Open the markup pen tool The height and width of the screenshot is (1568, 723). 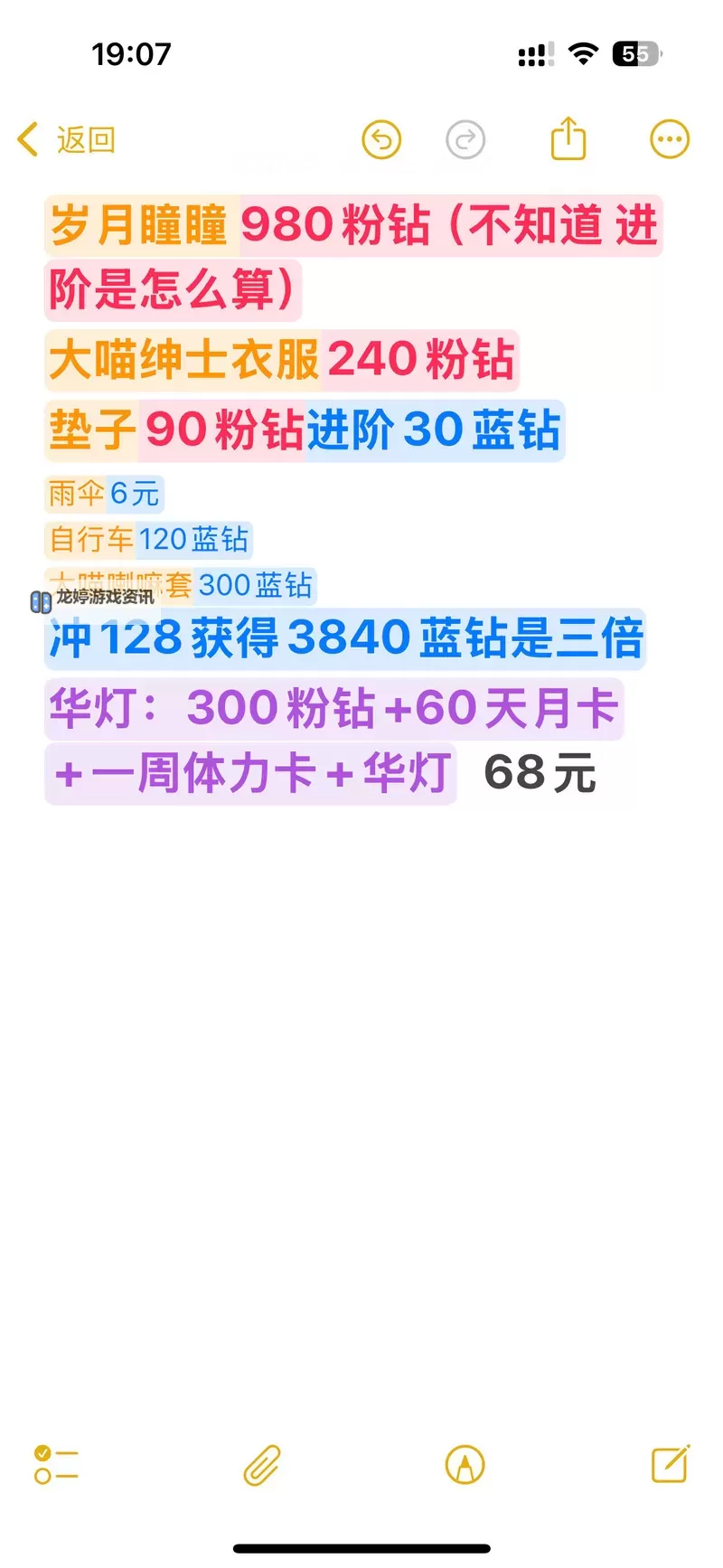(x=465, y=1465)
